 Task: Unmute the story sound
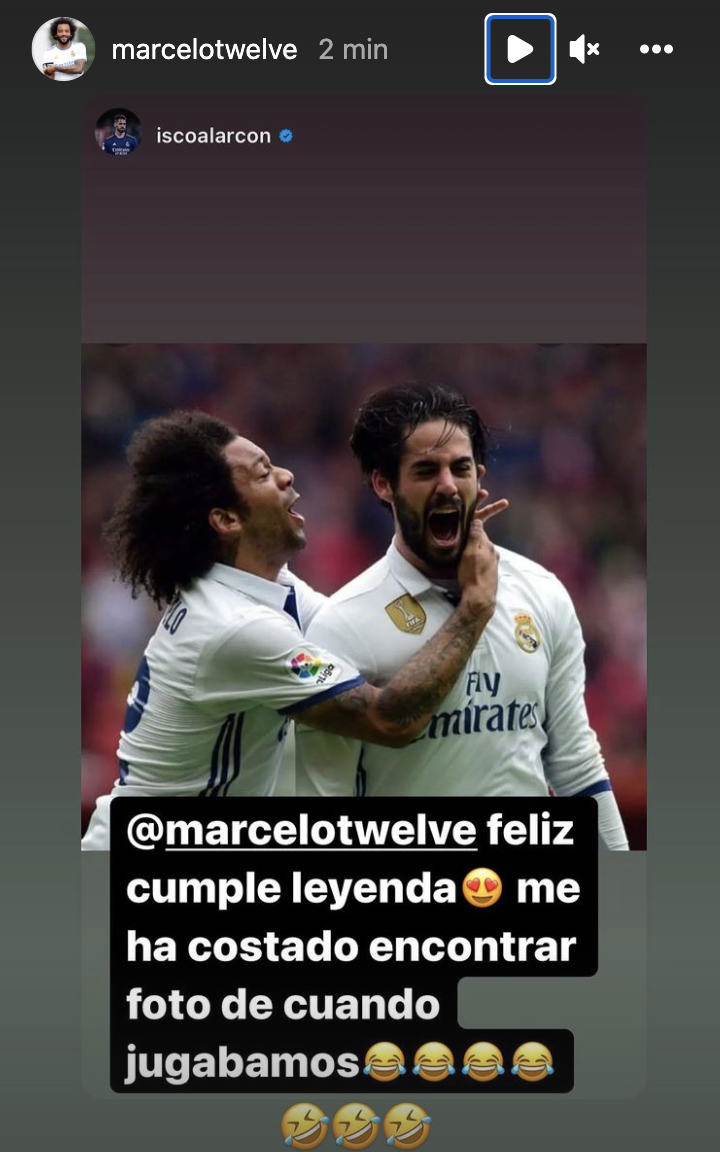585,49
